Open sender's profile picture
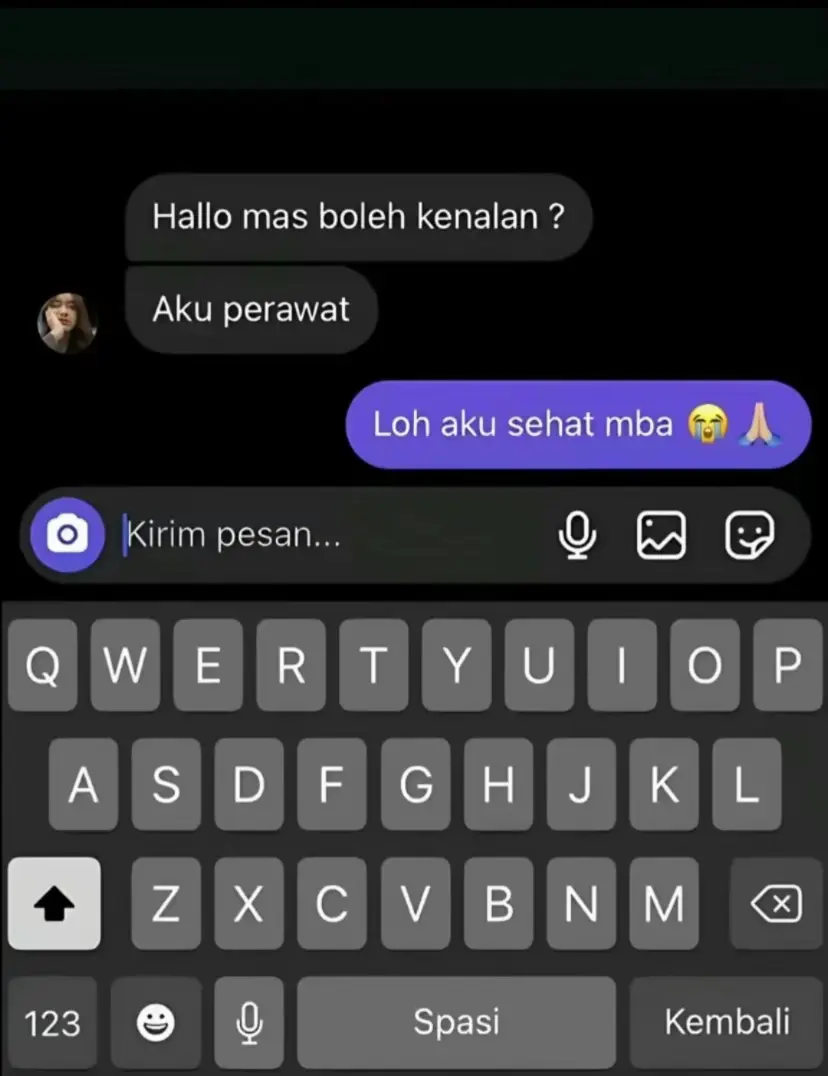 (67, 322)
